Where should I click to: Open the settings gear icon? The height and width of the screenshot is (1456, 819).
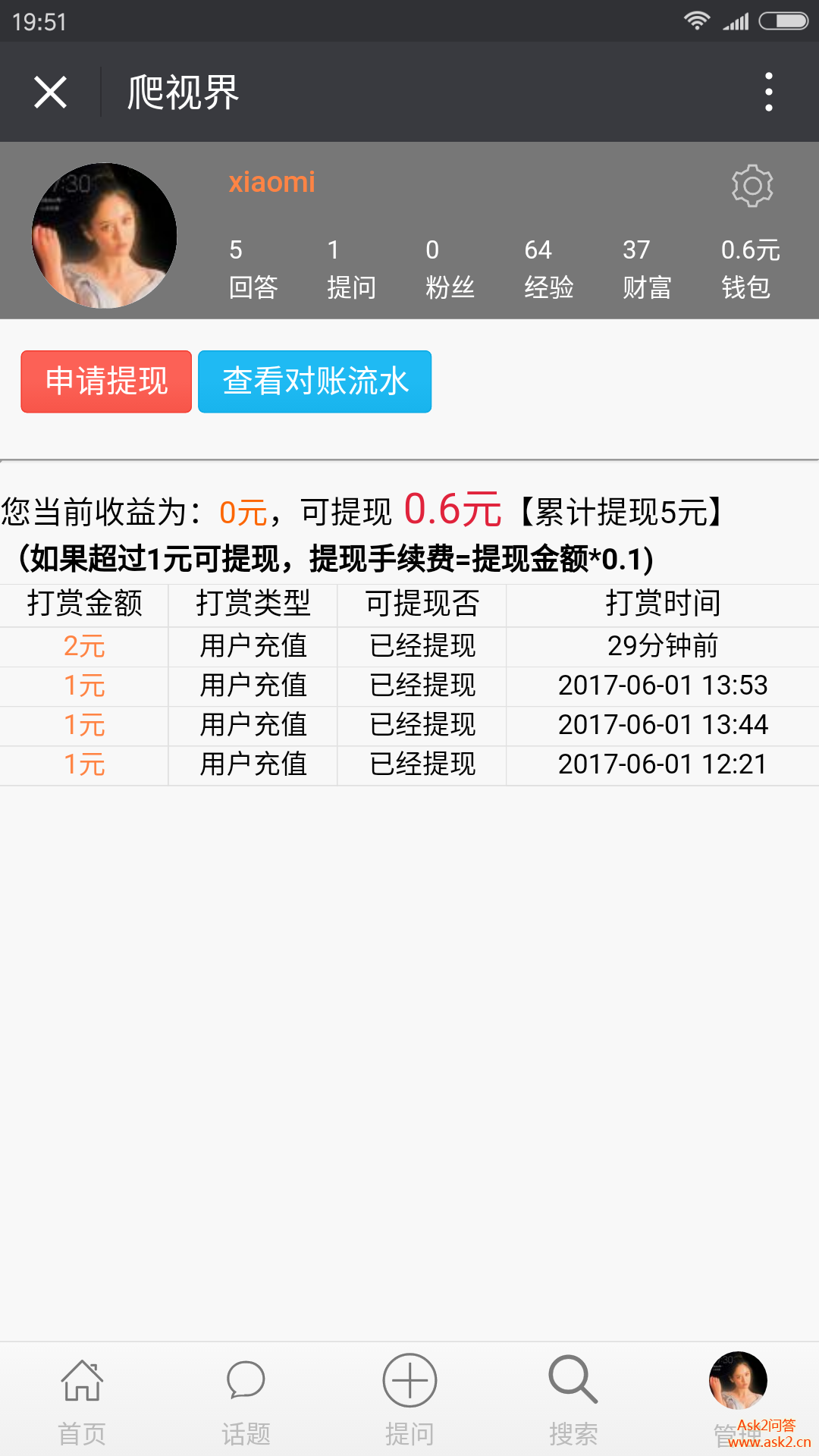752,186
